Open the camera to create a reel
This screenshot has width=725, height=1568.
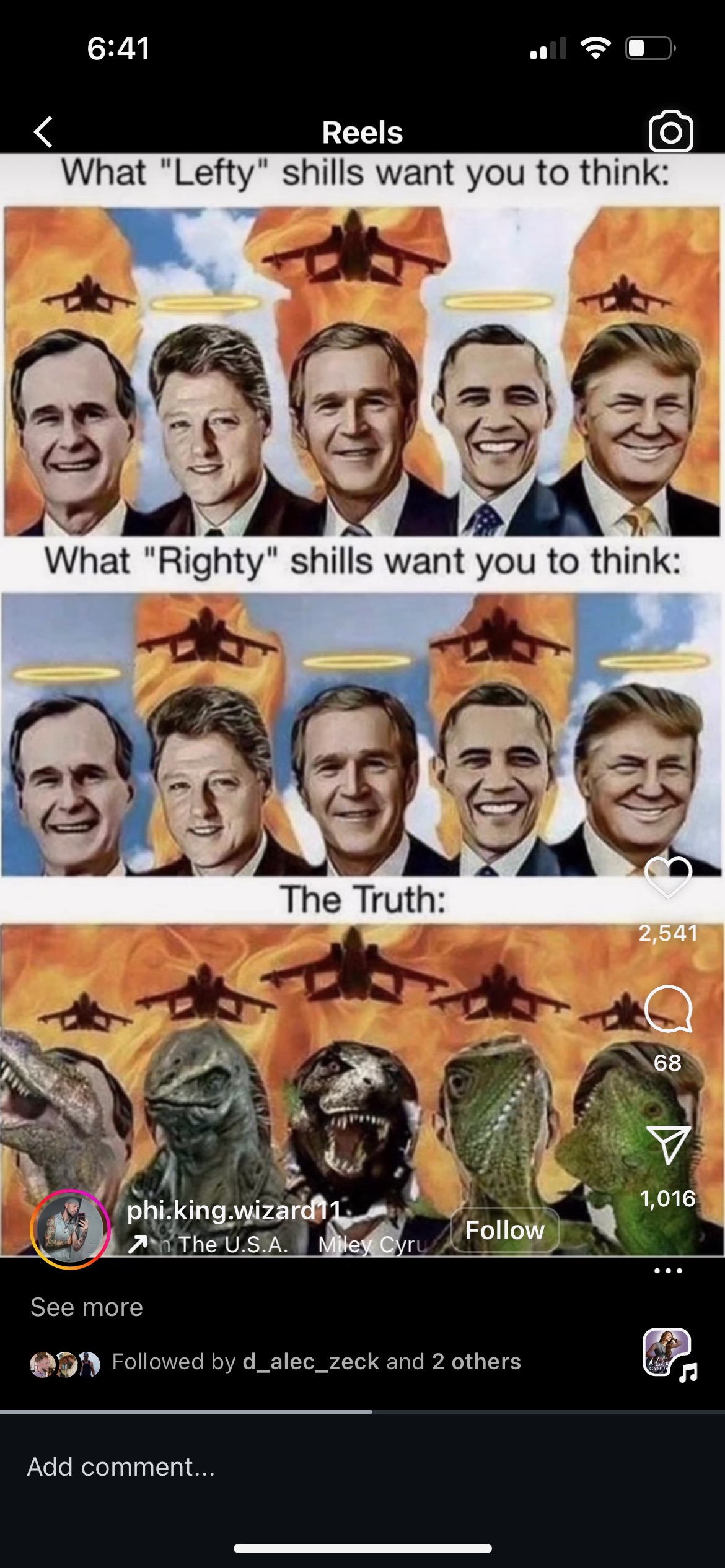(670, 131)
